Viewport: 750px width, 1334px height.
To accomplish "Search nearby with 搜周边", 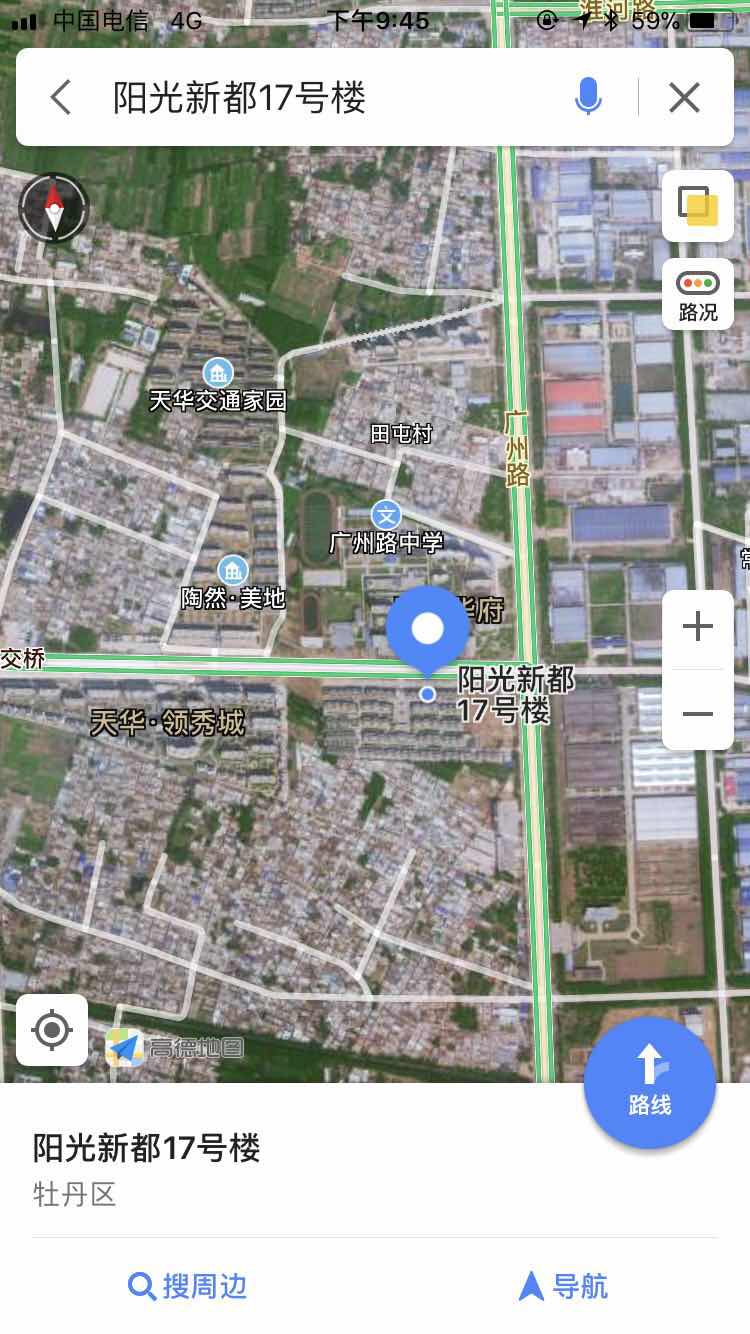I will (187, 1286).
